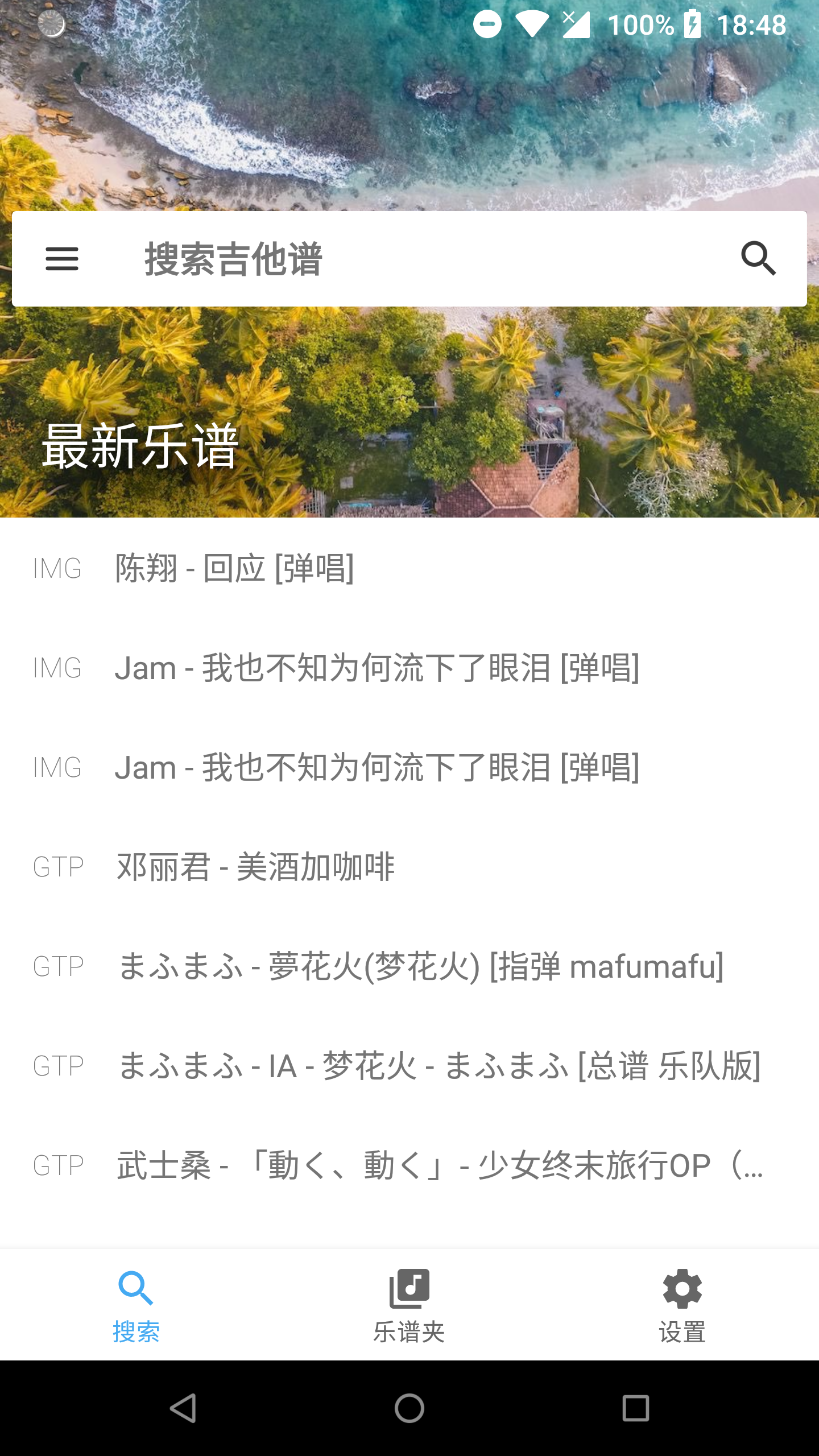Open the navigation drawer menu
819x1456 pixels.
point(61,259)
